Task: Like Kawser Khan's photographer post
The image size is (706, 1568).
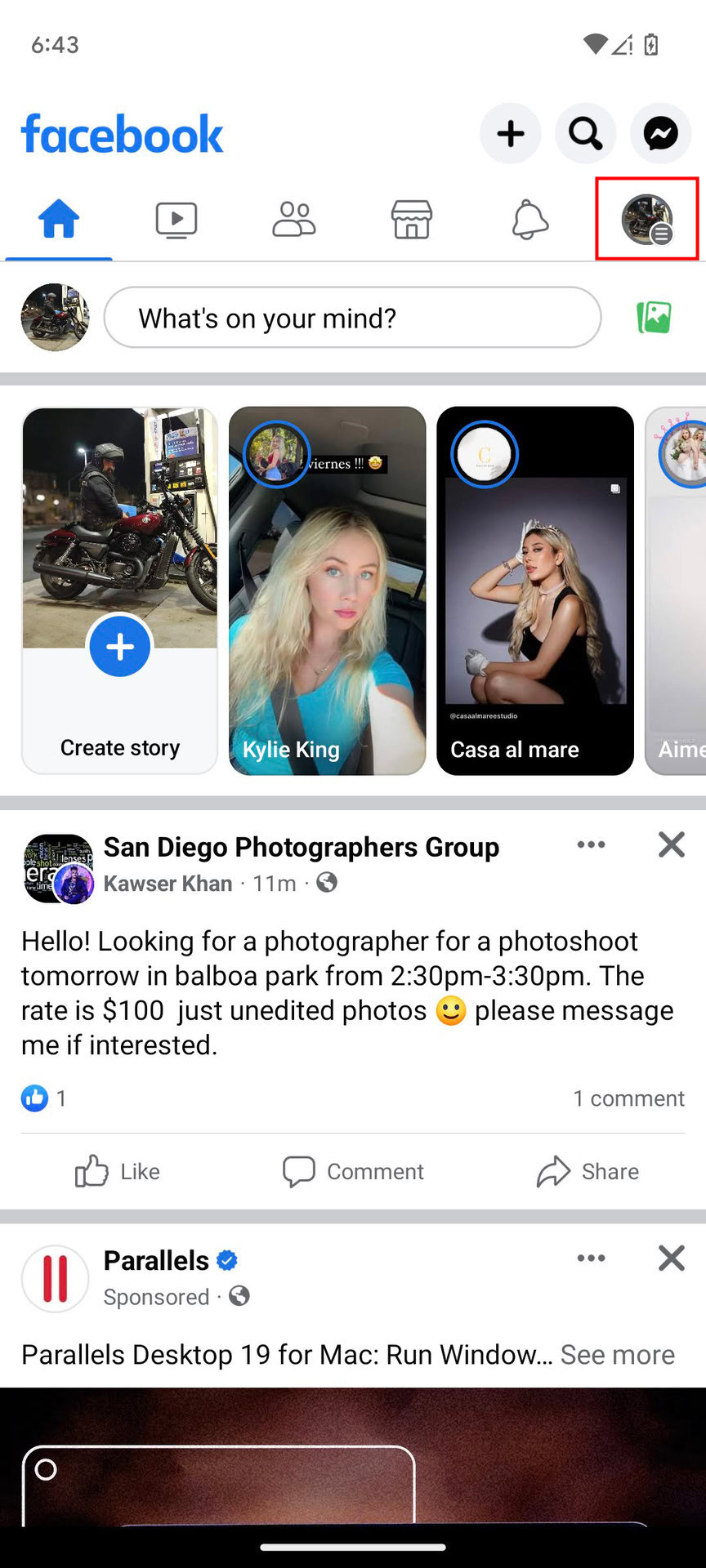Action: point(118,1171)
